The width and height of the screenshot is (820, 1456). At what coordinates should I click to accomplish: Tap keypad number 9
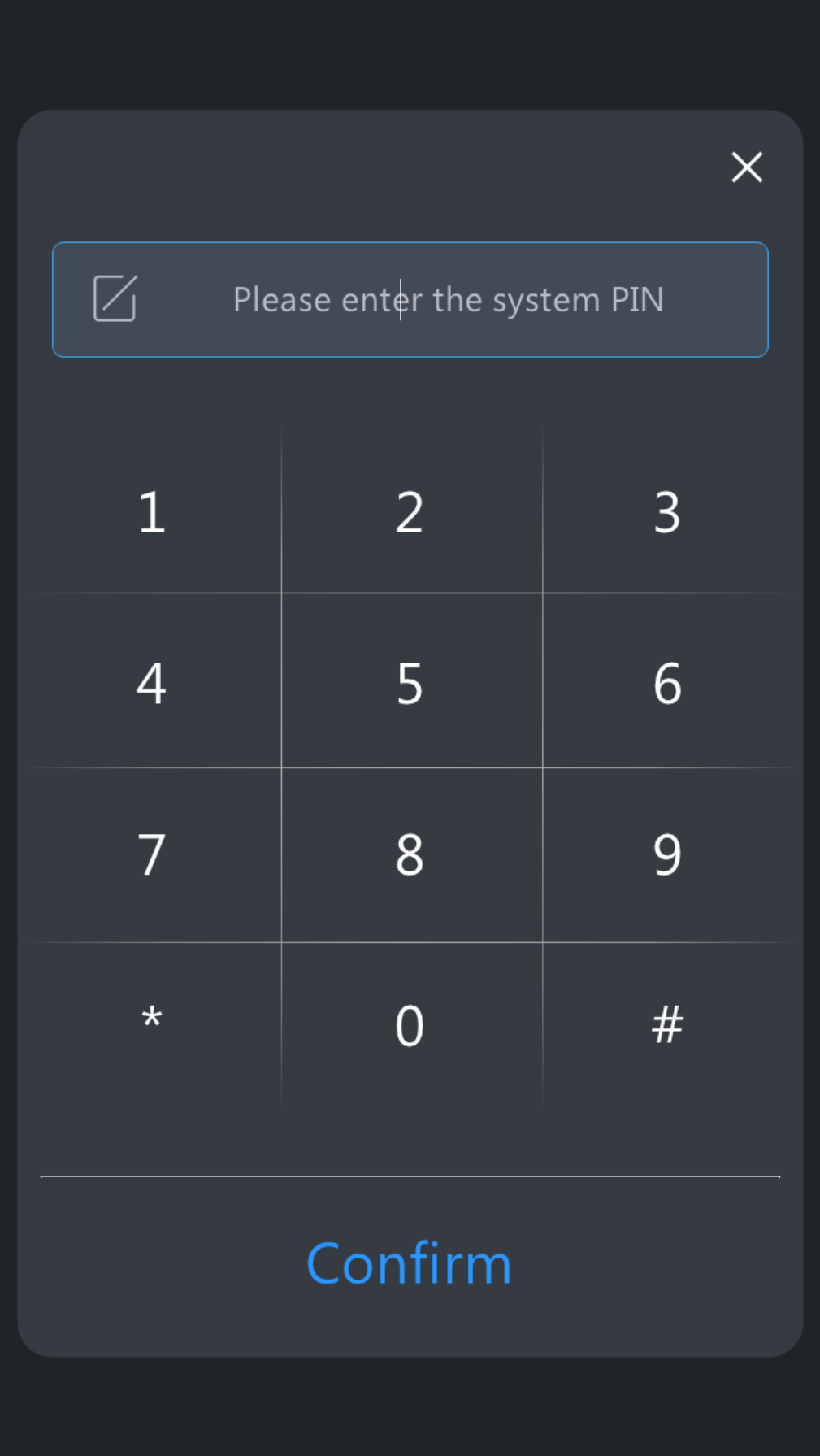668,855
